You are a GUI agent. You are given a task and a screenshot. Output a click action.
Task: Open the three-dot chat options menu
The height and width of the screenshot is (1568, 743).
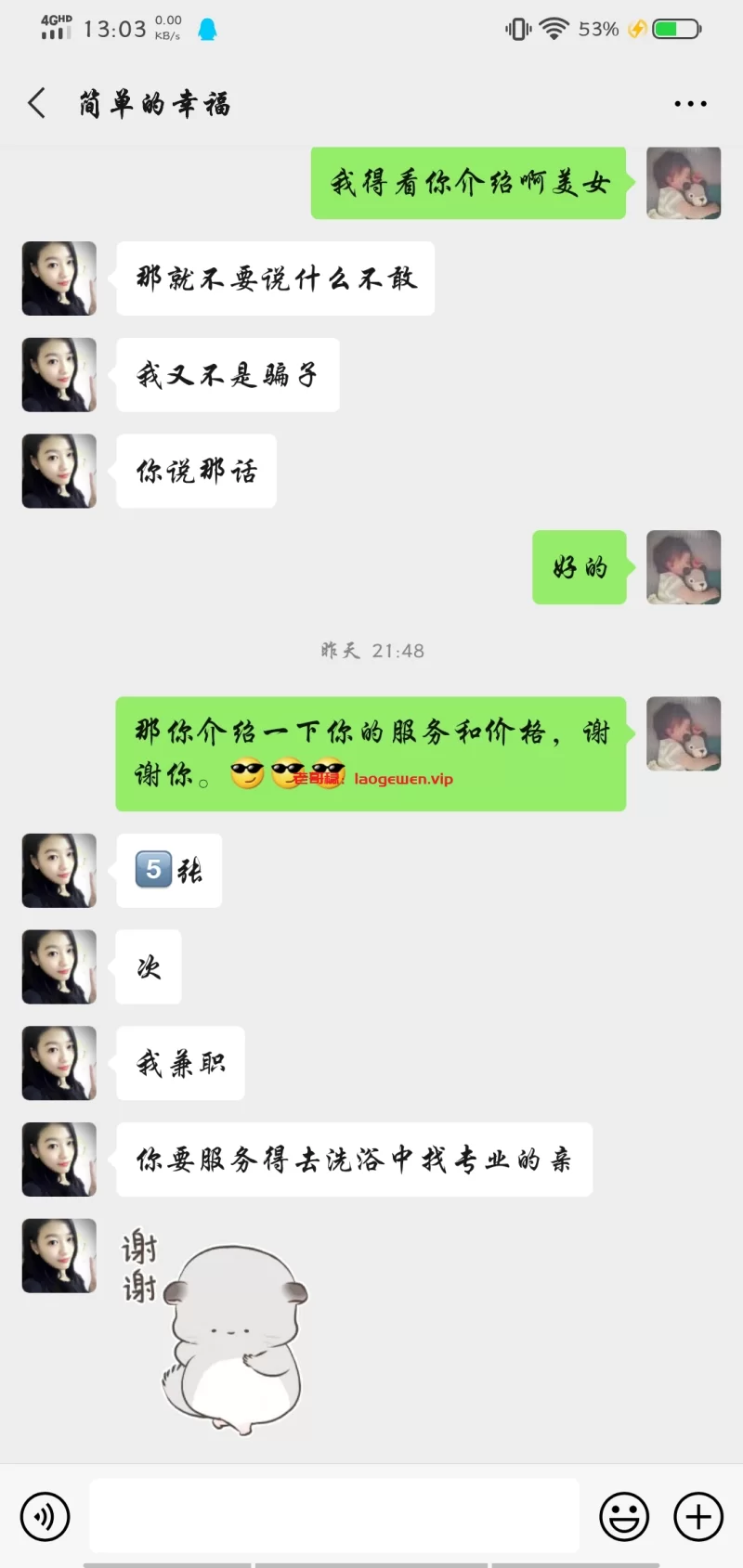(x=690, y=104)
